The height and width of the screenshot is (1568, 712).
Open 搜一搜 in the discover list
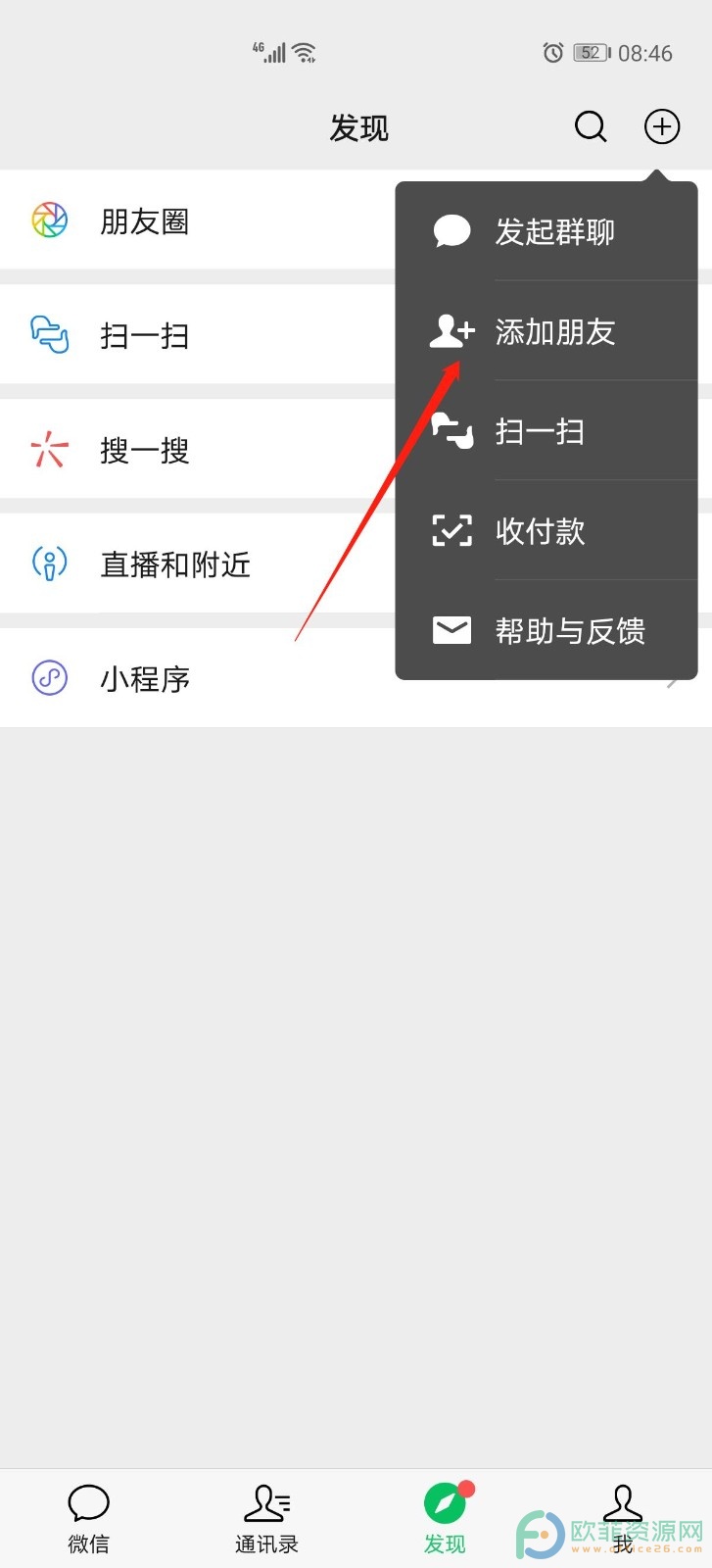pos(197,450)
